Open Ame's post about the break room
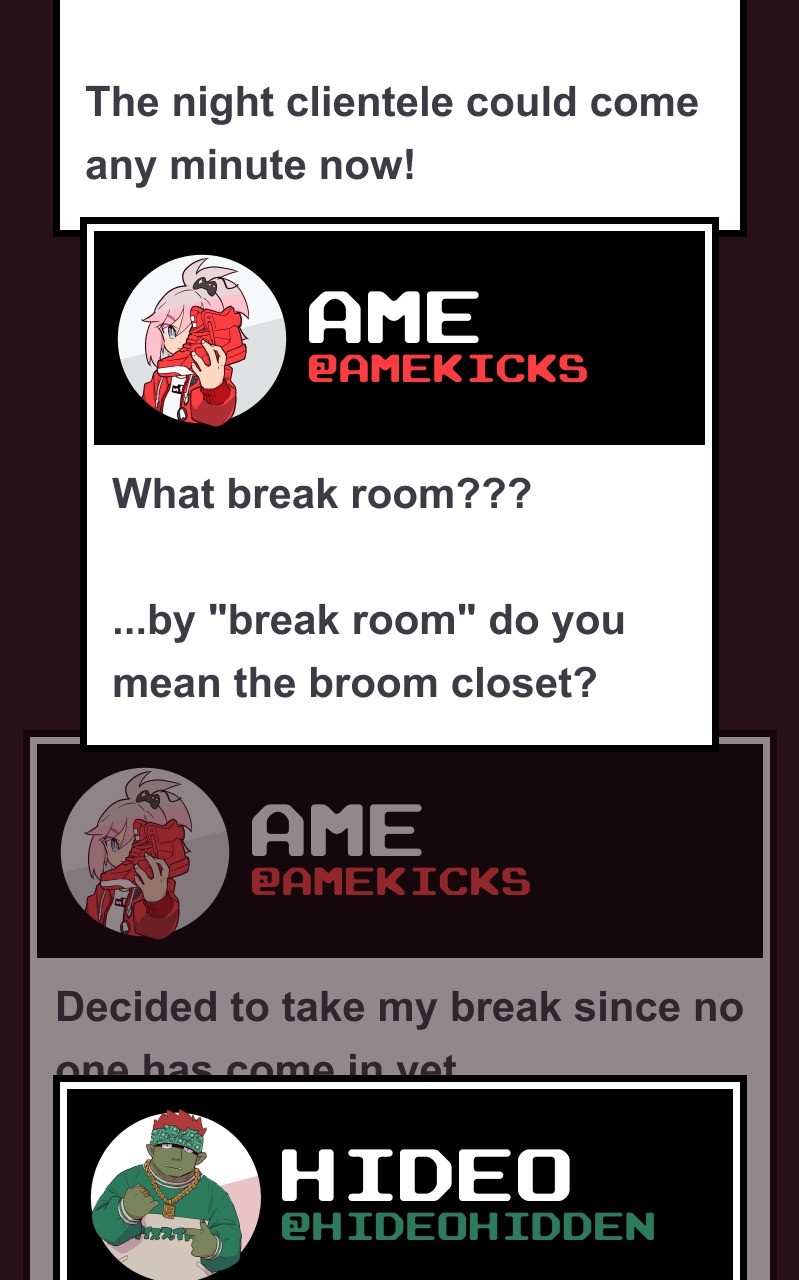 pos(398,590)
